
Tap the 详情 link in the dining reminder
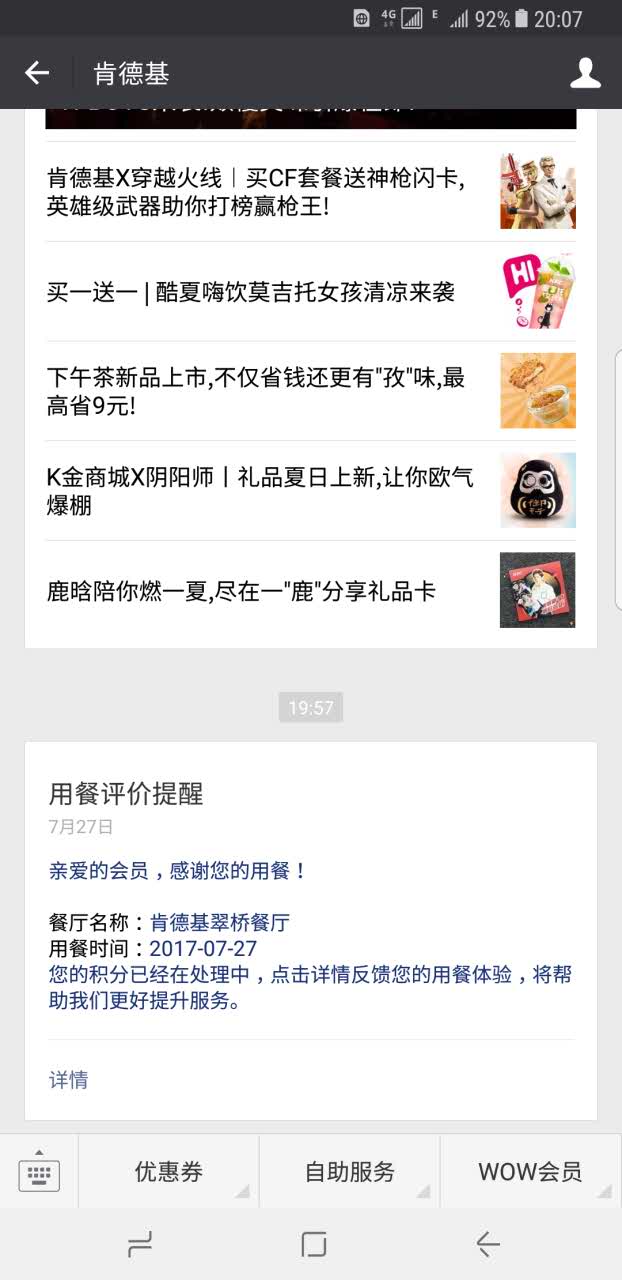(x=69, y=1080)
